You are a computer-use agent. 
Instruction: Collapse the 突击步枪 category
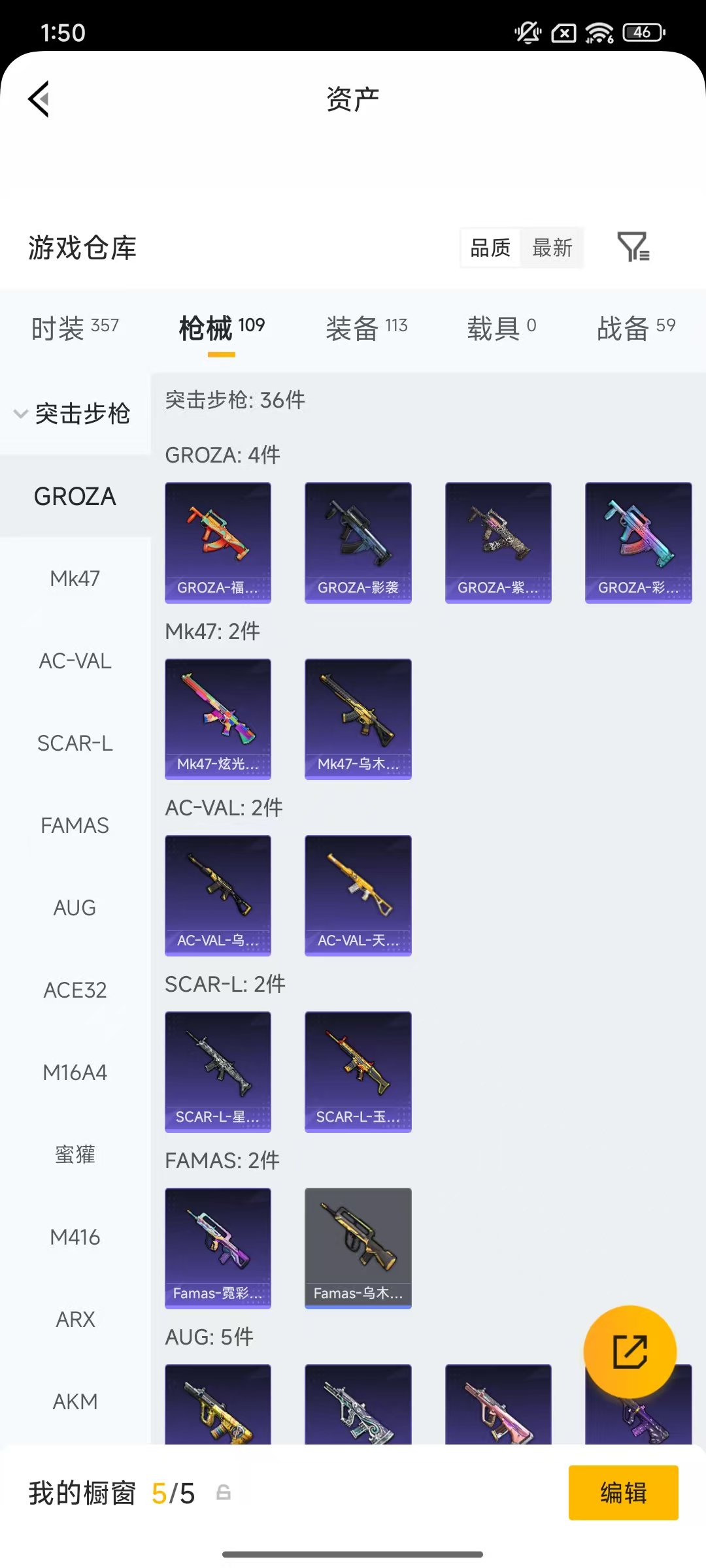(x=73, y=414)
